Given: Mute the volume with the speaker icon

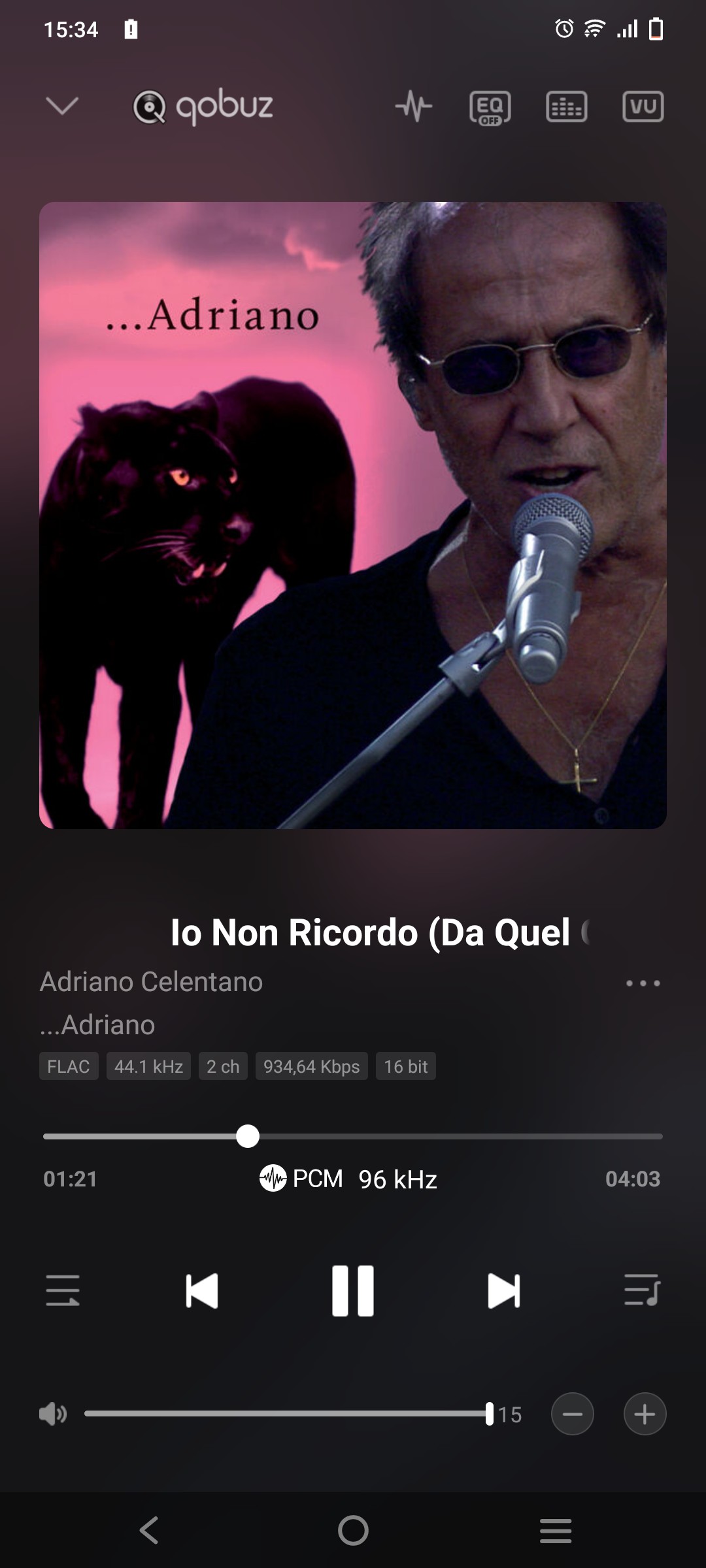Looking at the screenshot, I should click(53, 1414).
